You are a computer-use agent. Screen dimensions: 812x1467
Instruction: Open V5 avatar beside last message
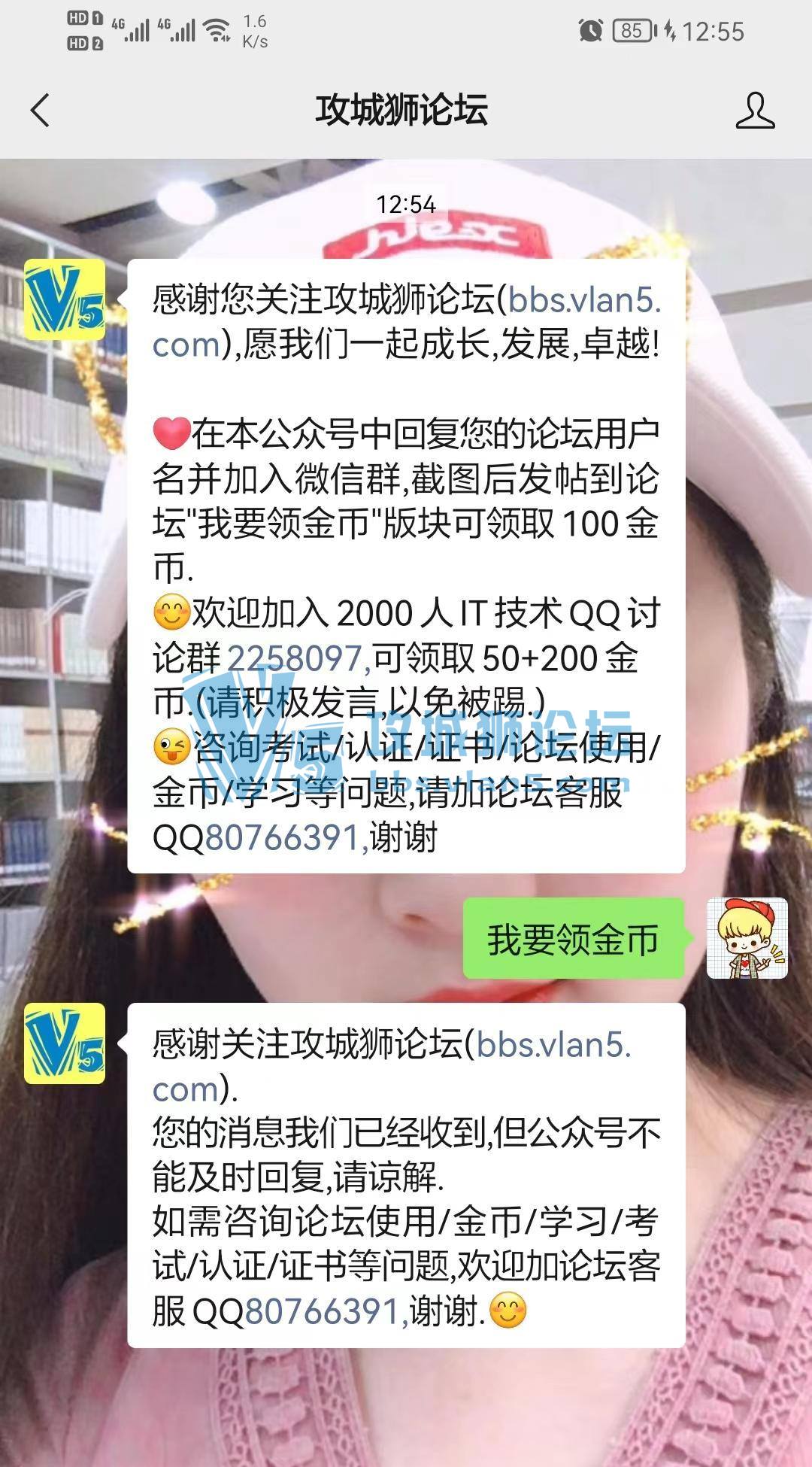click(65, 1043)
